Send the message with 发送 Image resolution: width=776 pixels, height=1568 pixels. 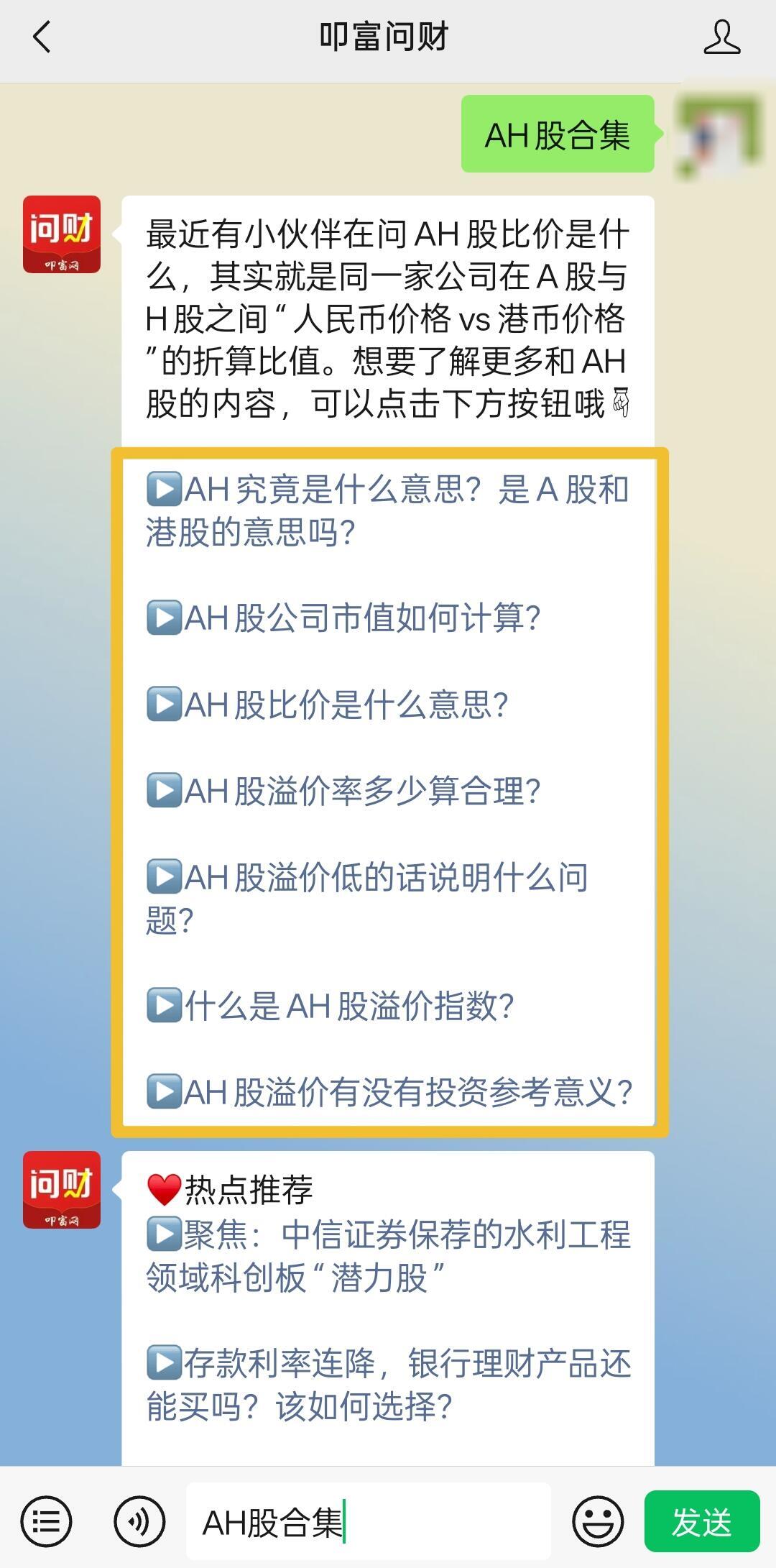701,1521
